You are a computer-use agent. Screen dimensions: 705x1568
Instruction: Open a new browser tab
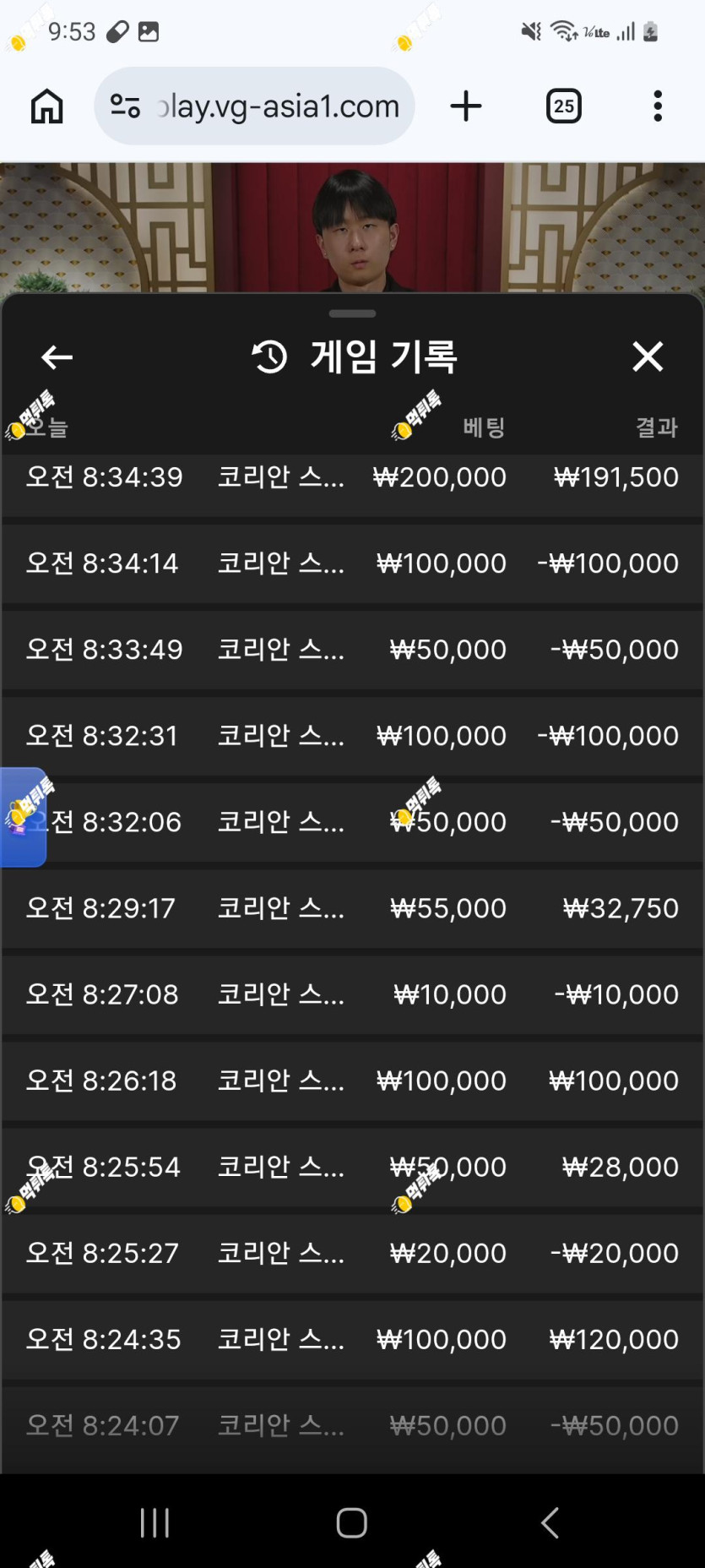(465, 106)
